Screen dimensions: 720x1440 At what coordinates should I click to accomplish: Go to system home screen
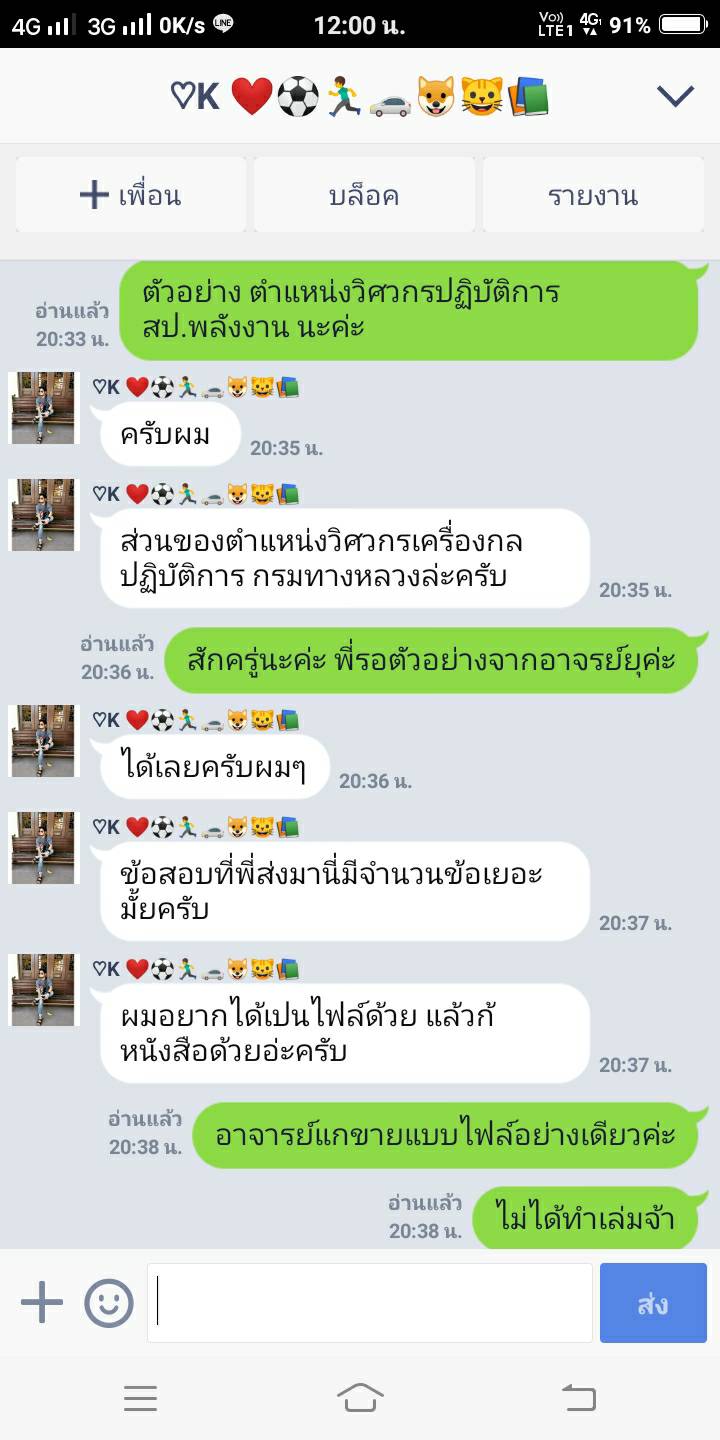(360, 1397)
